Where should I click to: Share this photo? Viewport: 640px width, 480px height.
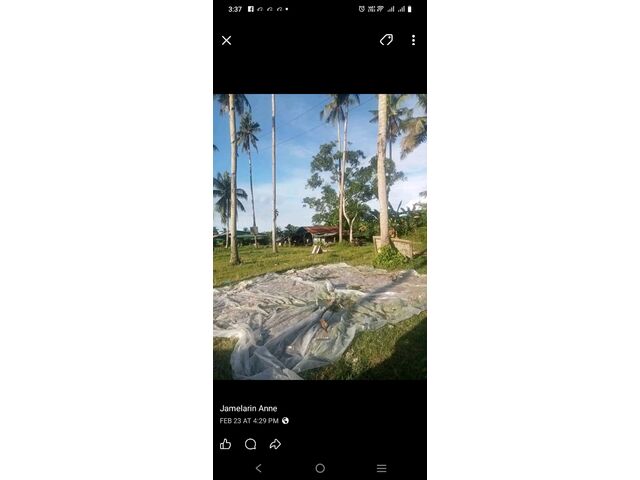[275, 444]
